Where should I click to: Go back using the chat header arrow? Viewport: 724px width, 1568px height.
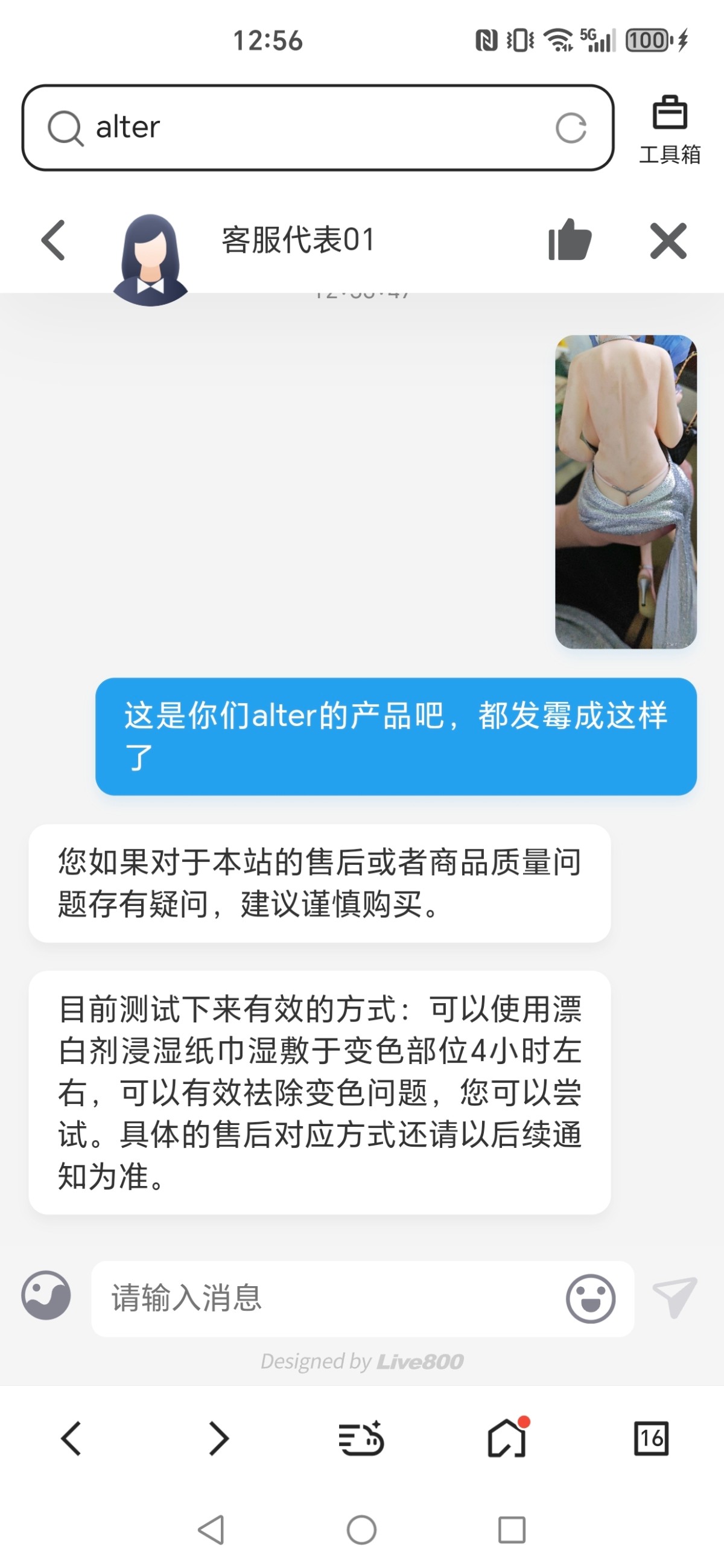pos(53,240)
